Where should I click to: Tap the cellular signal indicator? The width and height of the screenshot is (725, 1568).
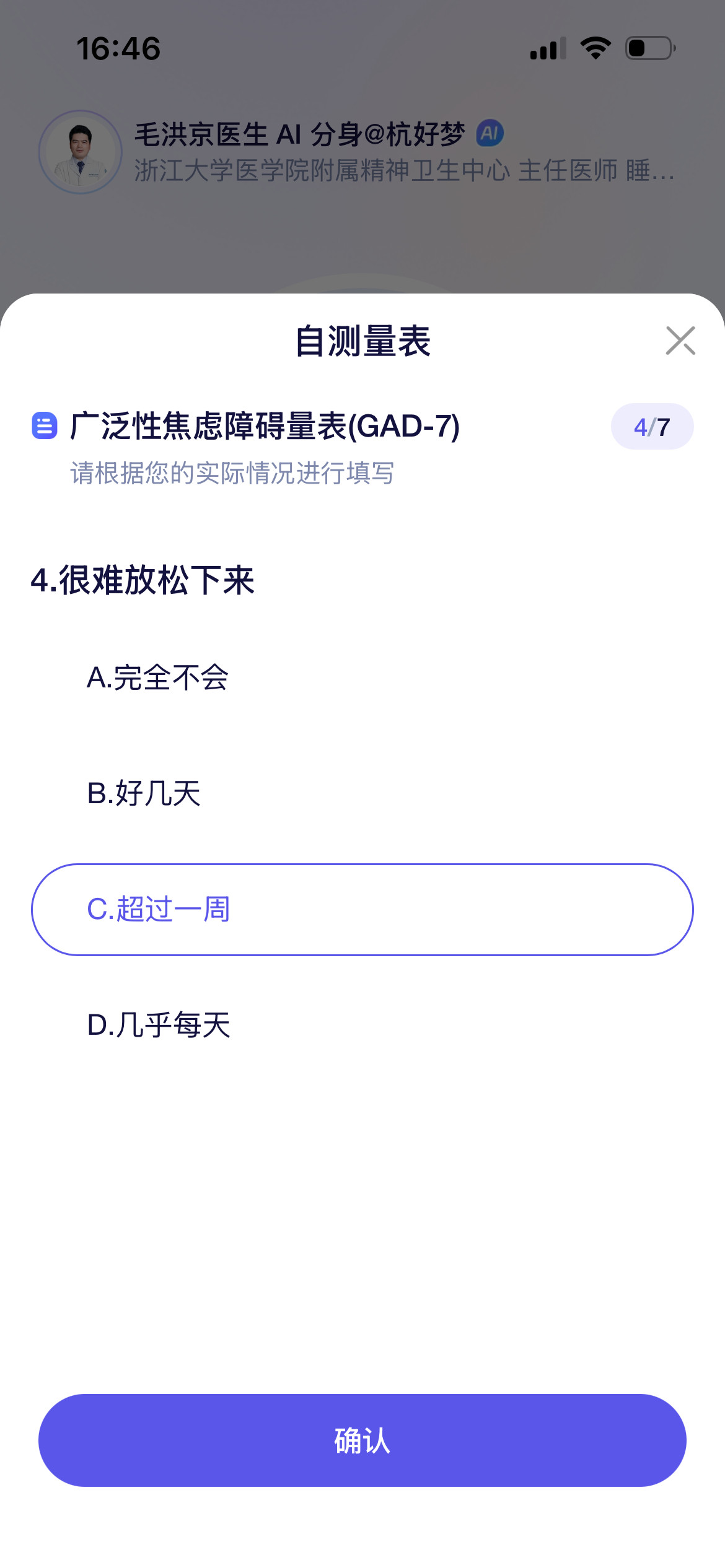[x=548, y=48]
